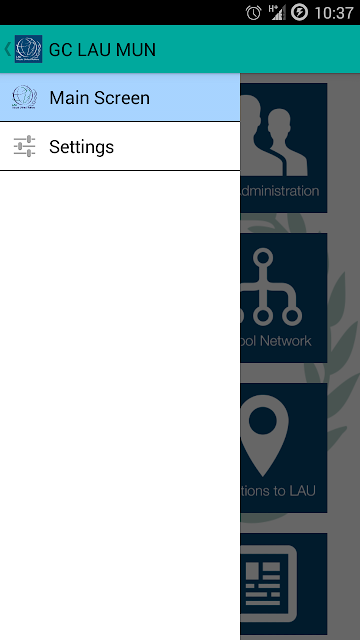
Task: Open the Administration tile
Action: pos(284,148)
